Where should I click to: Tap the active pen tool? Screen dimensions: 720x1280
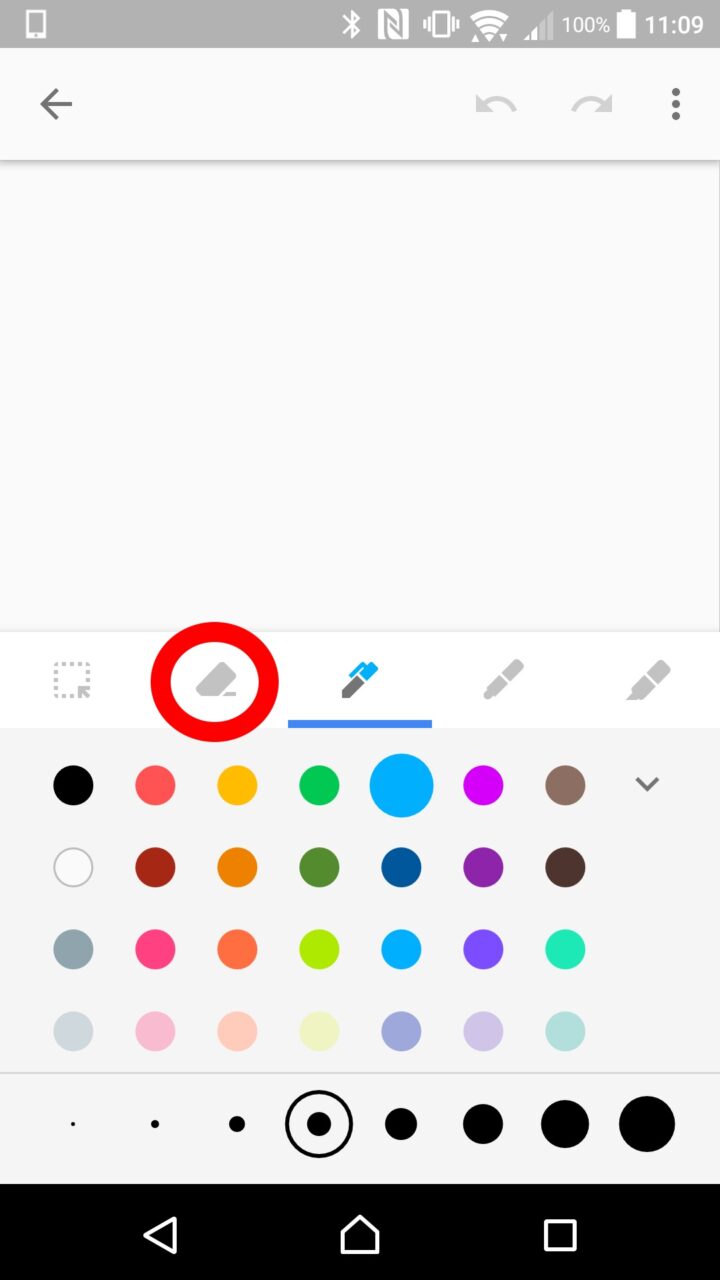pos(359,680)
